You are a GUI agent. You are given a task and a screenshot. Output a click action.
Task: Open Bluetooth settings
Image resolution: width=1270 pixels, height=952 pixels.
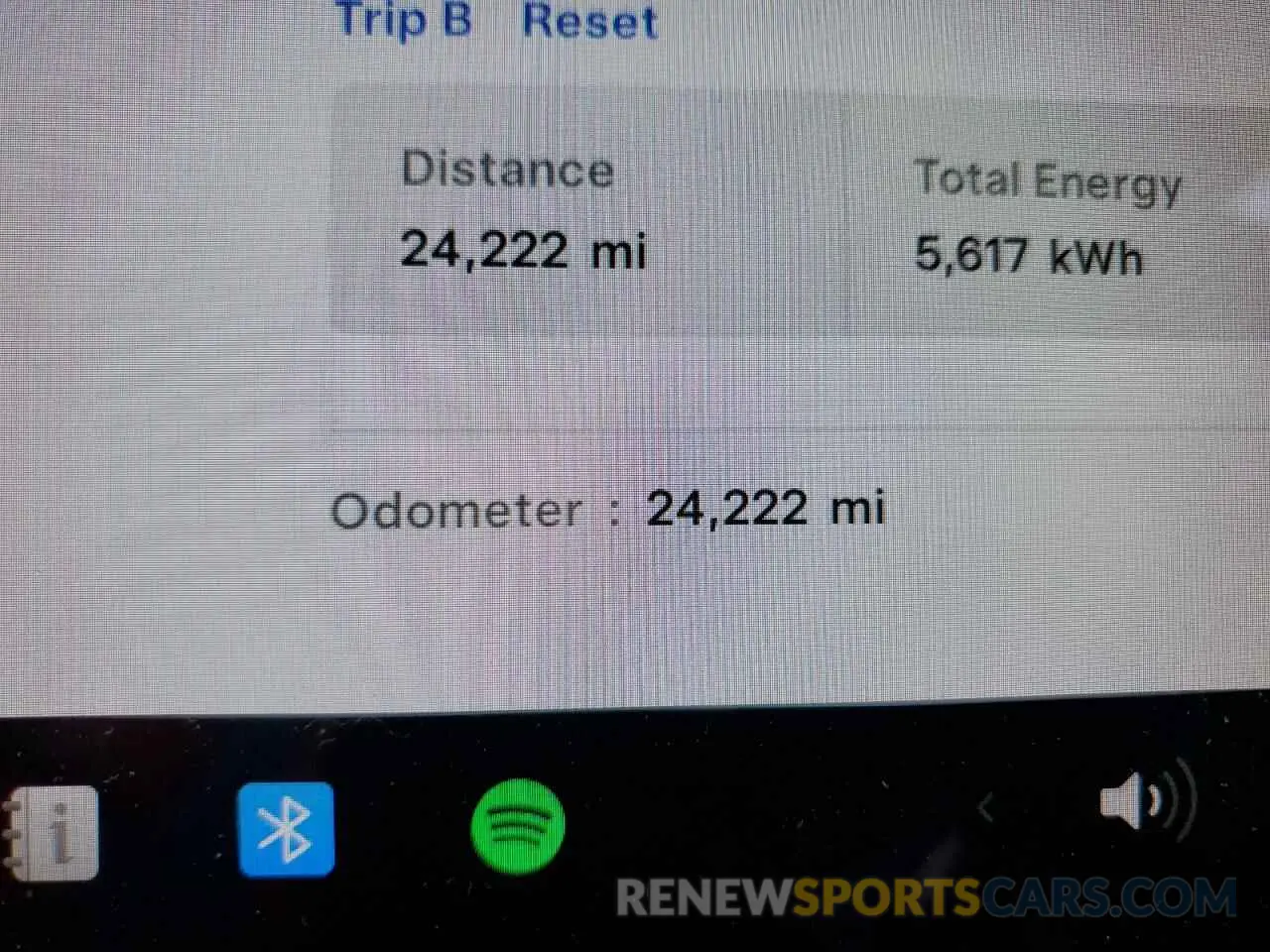coord(286,829)
